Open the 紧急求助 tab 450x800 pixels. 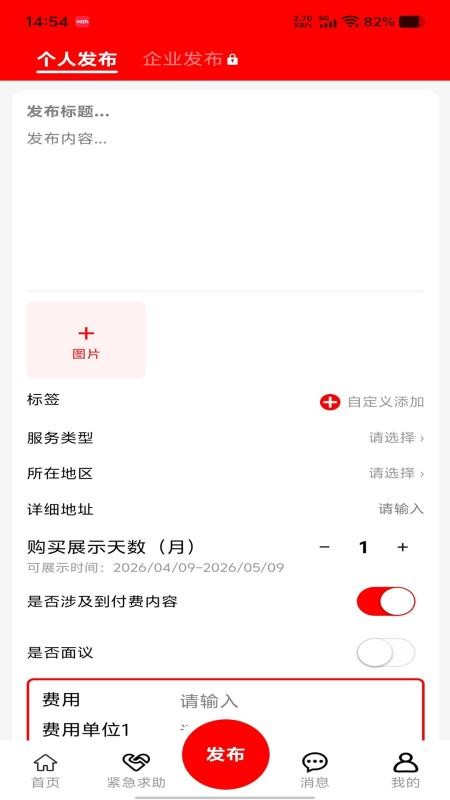click(136, 770)
